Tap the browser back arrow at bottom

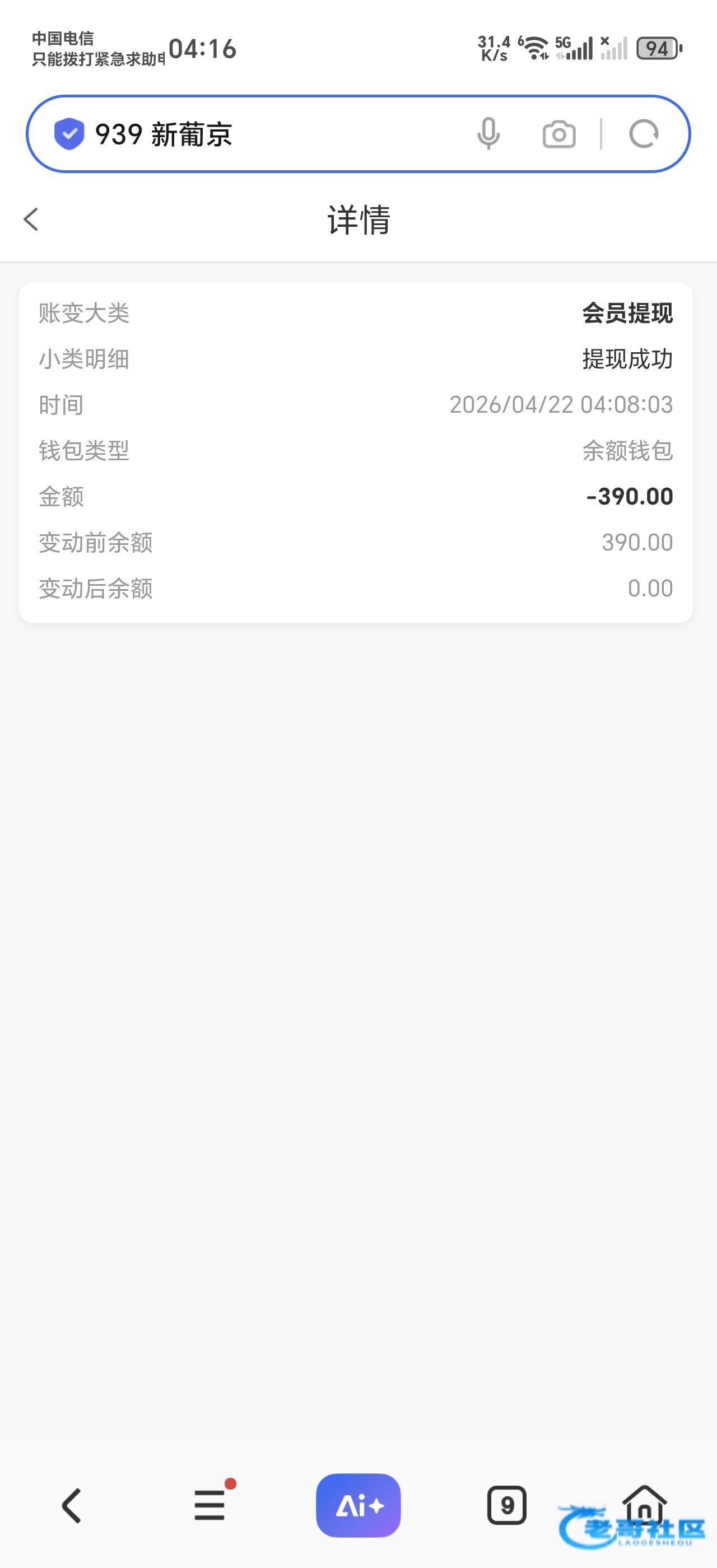[72, 1505]
